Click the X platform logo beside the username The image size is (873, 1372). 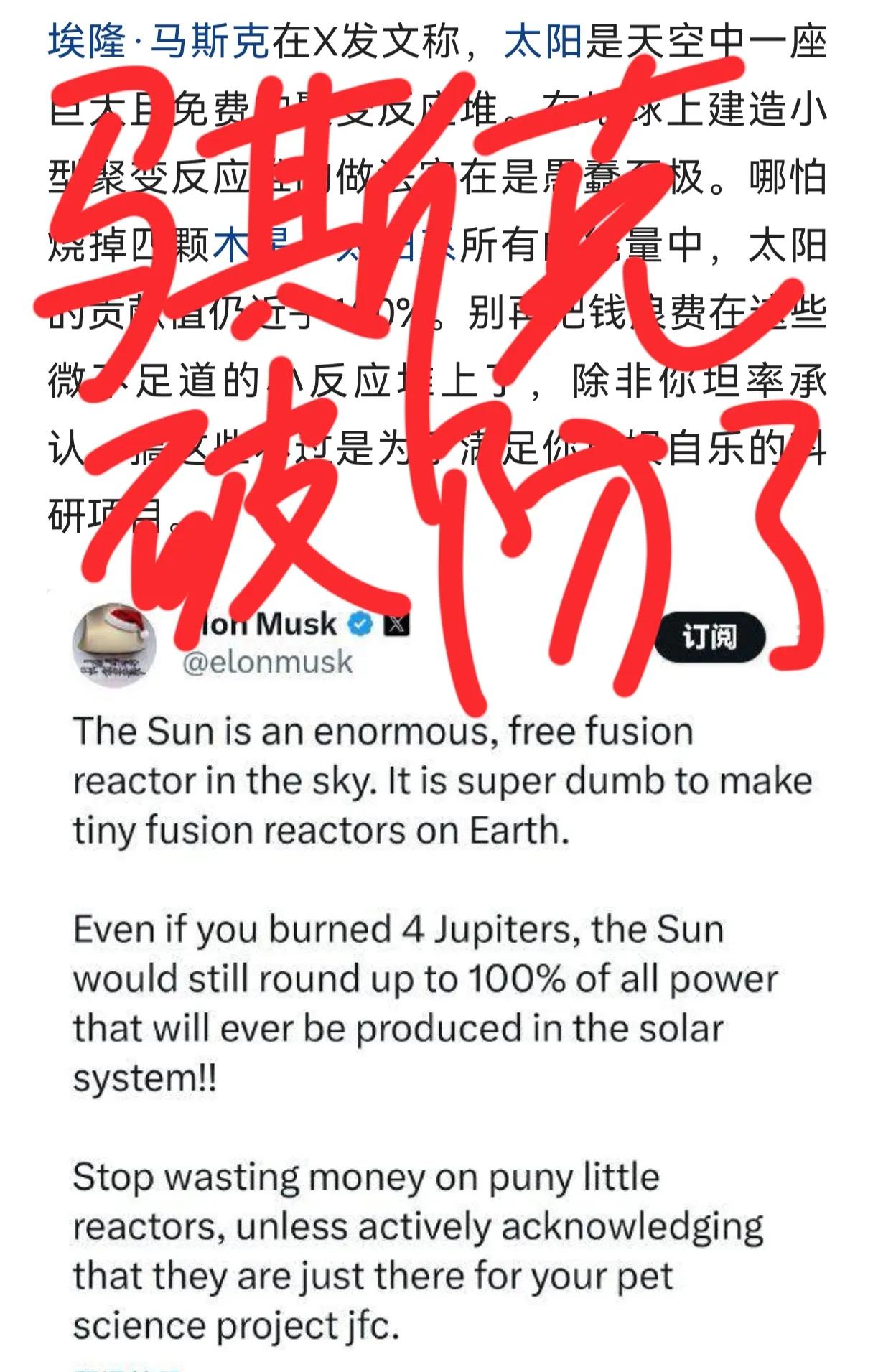397,624
